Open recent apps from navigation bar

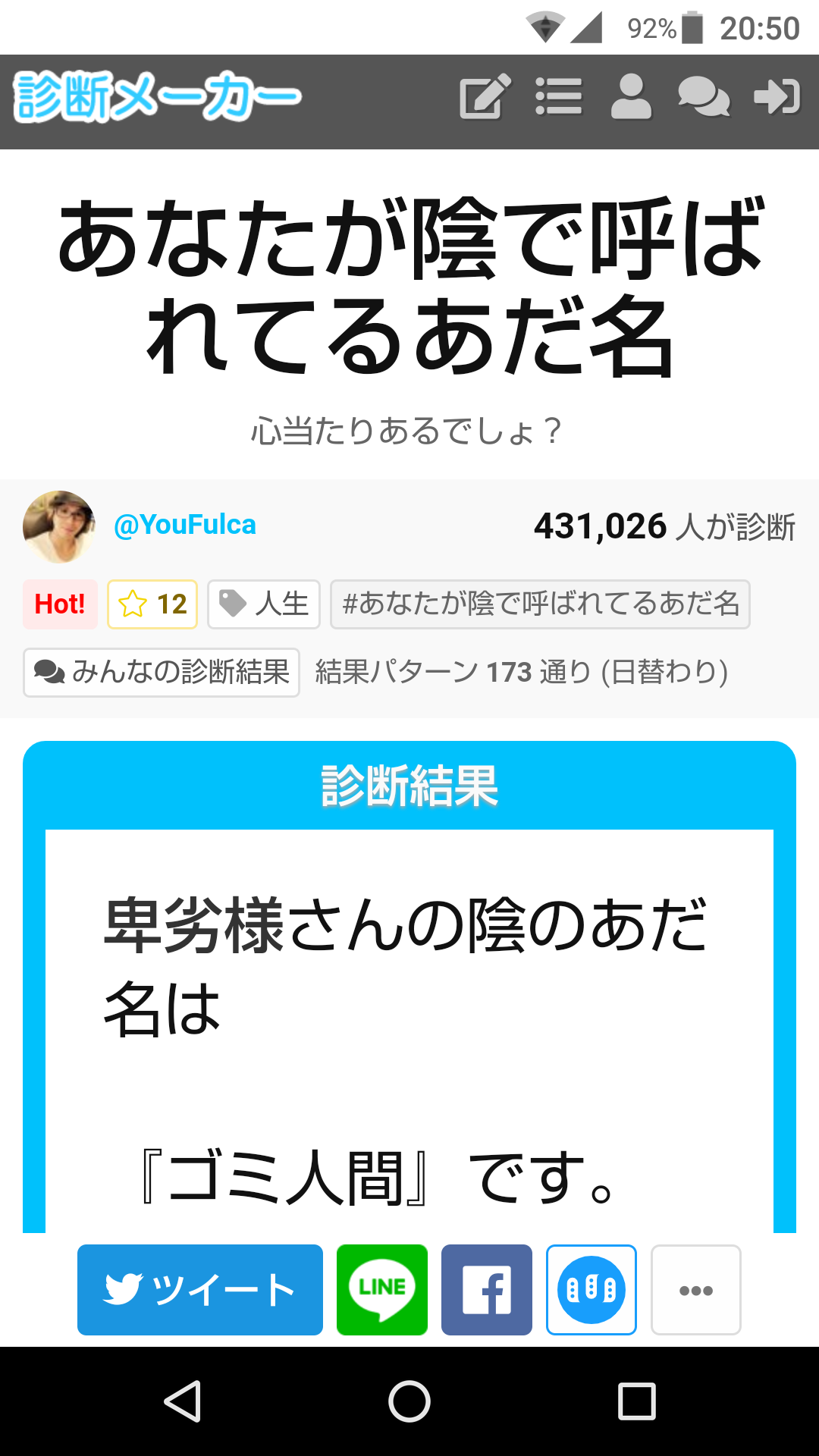[x=637, y=1401]
